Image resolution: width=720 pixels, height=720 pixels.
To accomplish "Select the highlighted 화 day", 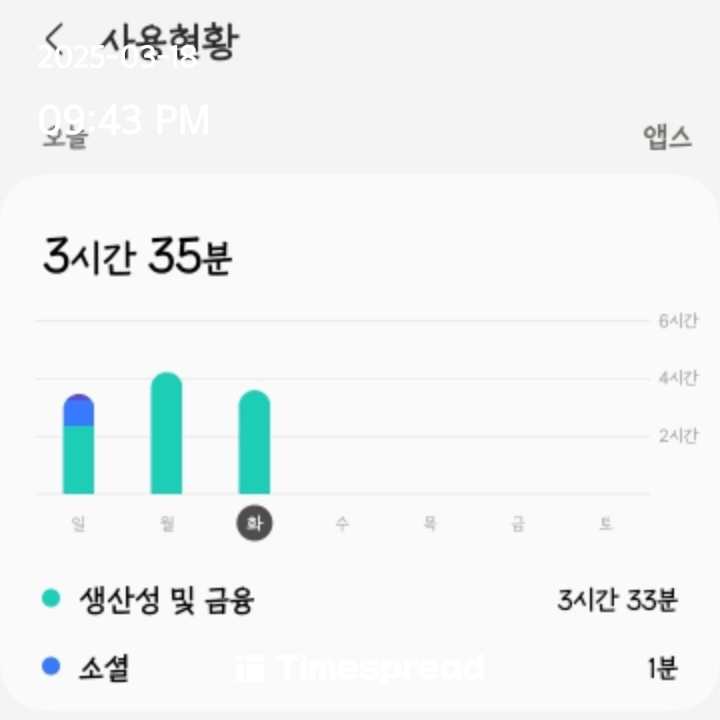I will coord(254,524).
